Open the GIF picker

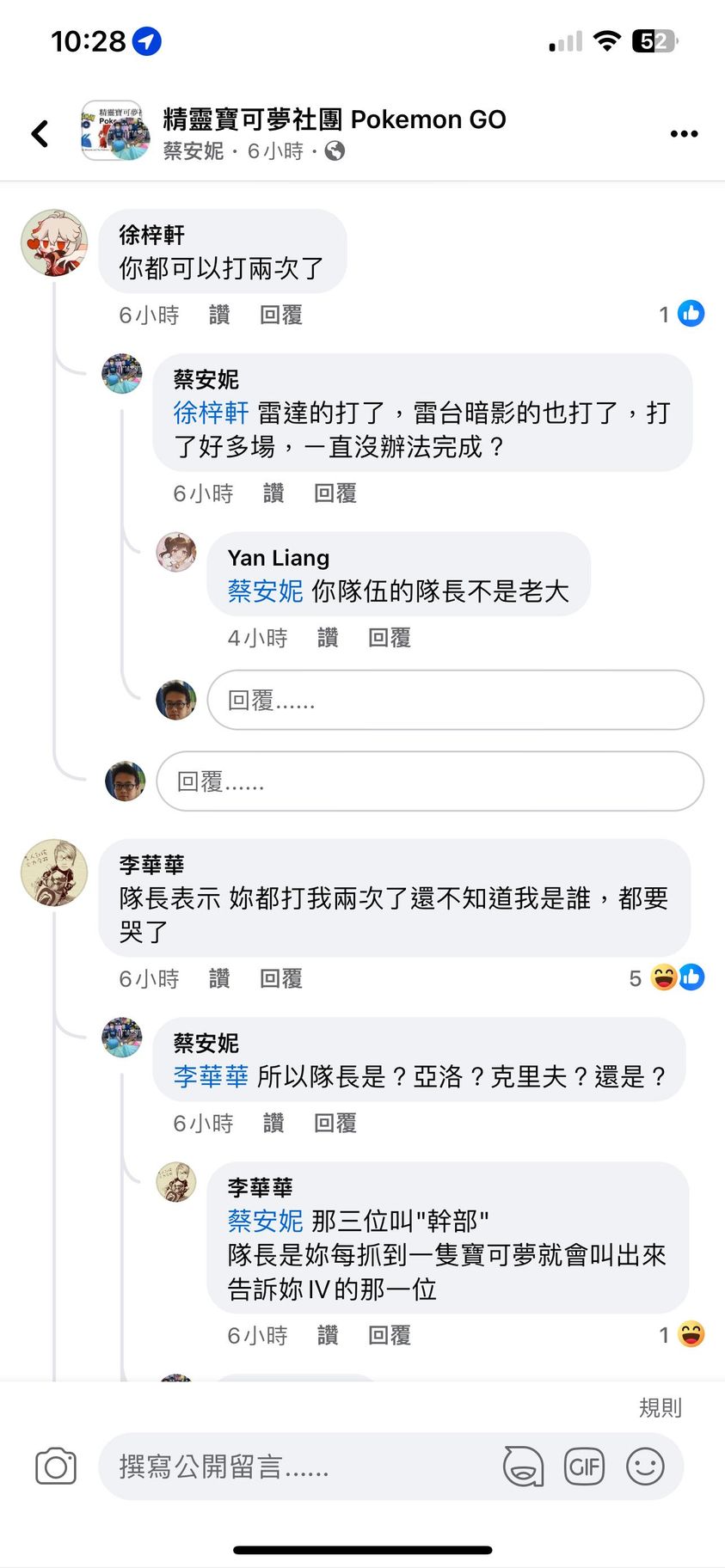584,1467
